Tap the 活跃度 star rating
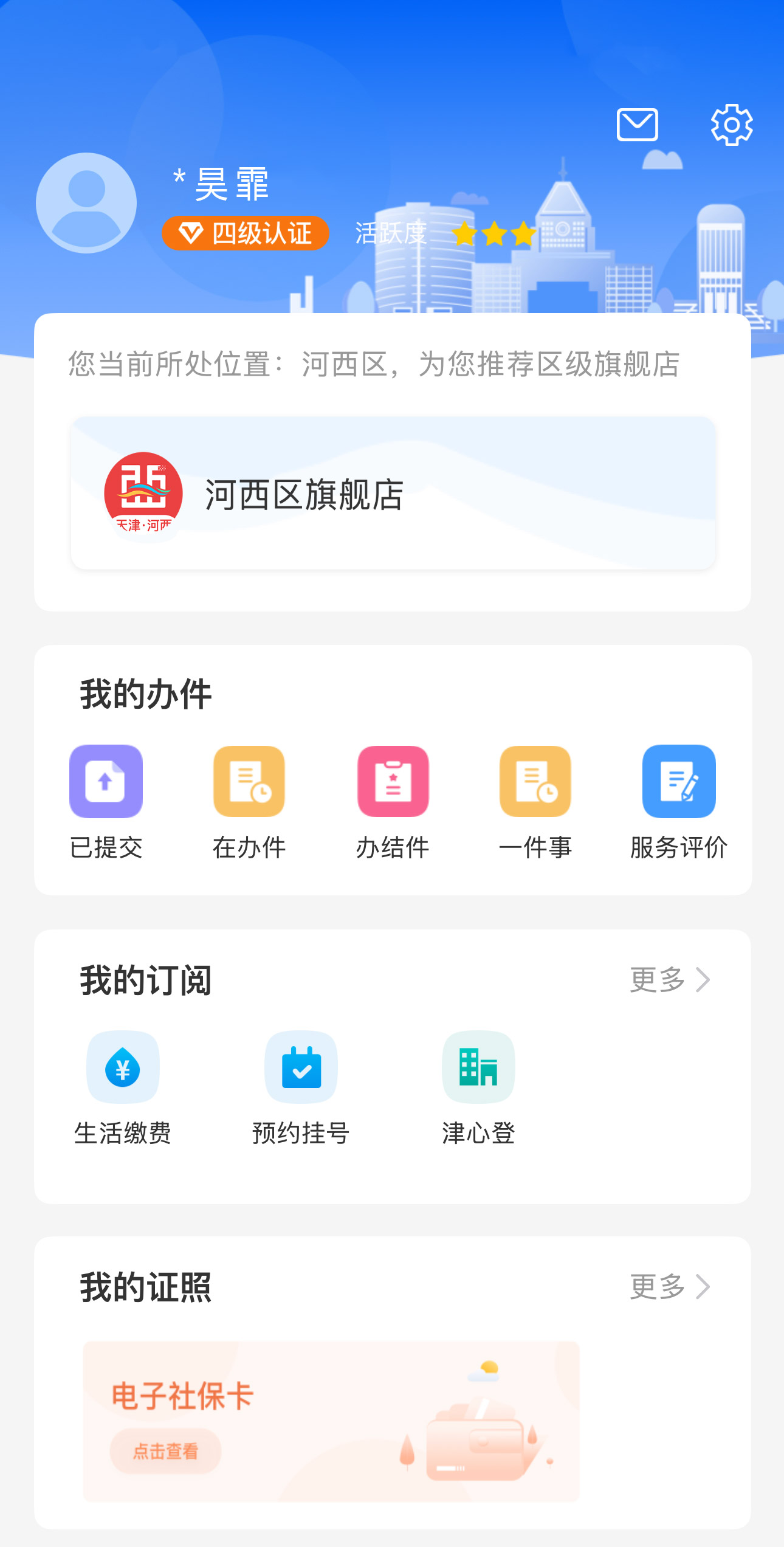Screen dimensions: 784x1547 493,233
